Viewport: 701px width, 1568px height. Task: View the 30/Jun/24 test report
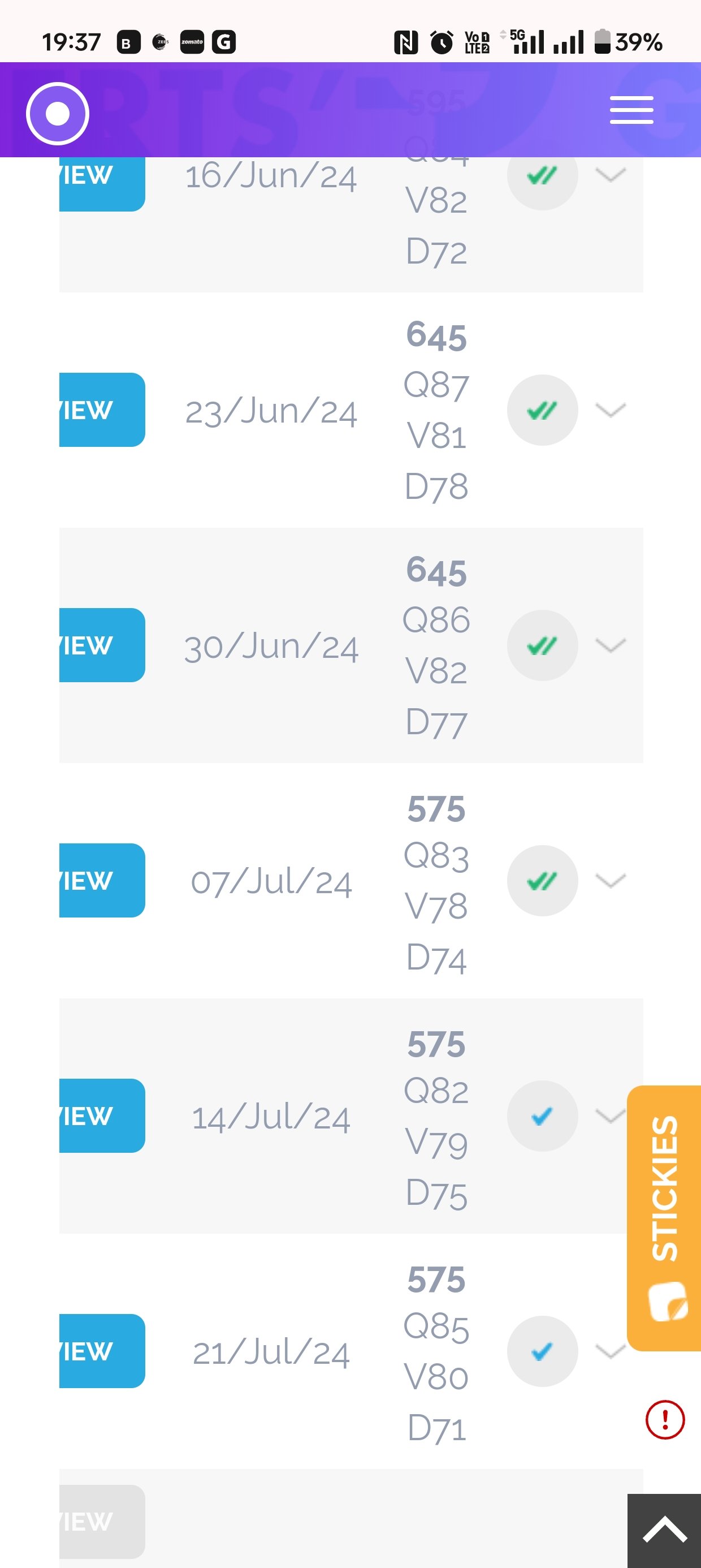click(x=102, y=645)
